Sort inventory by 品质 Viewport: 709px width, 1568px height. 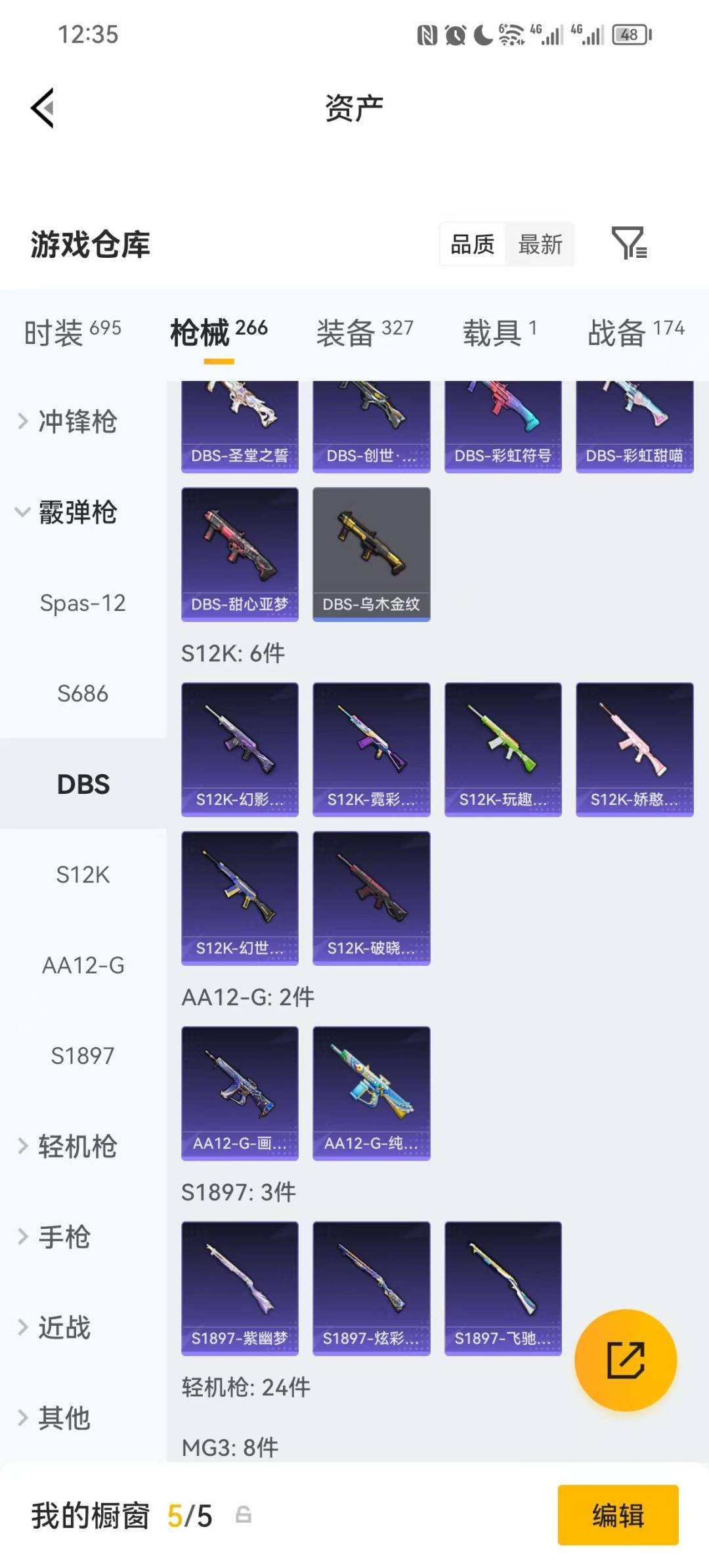(472, 244)
